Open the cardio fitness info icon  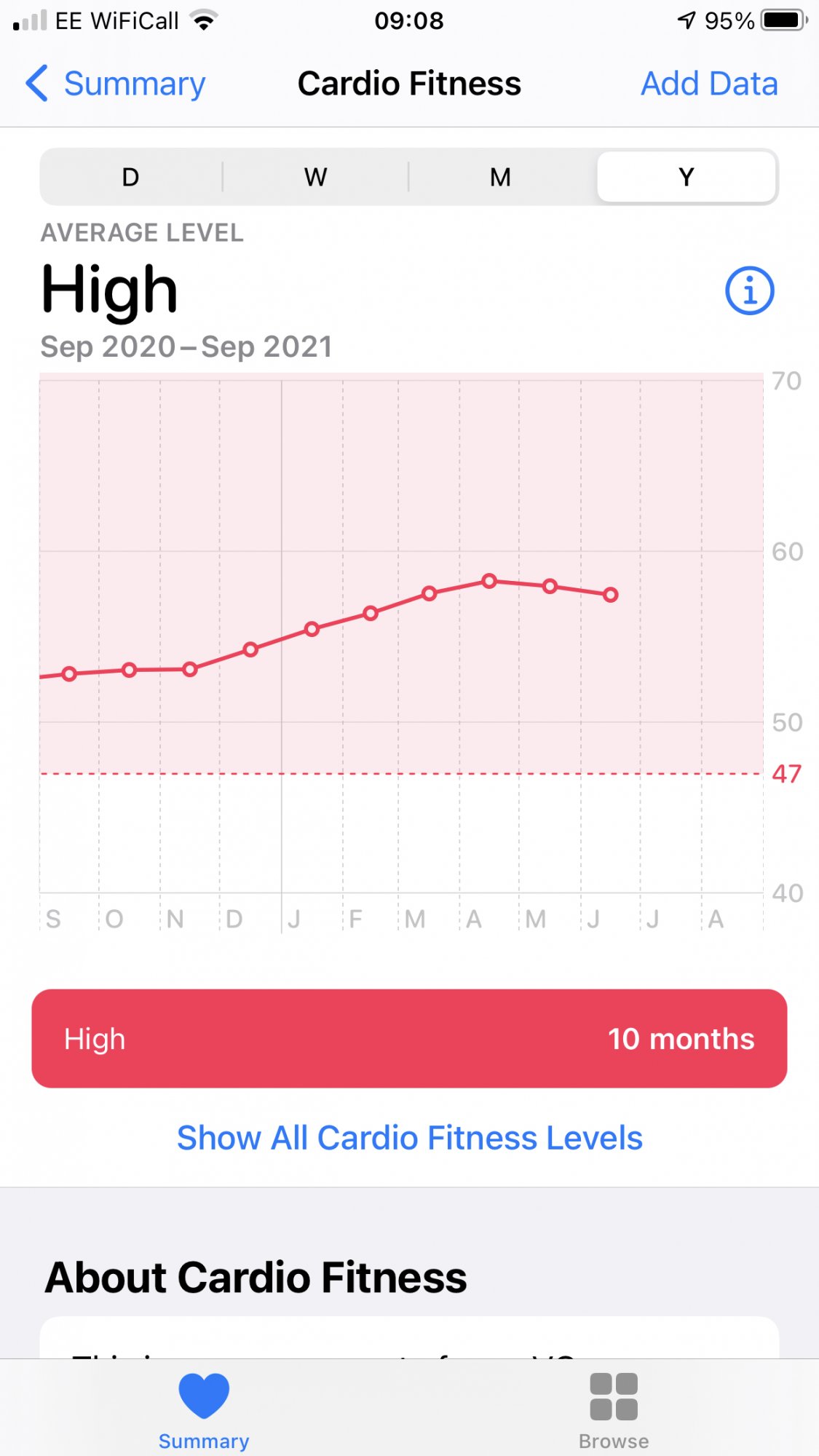pyautogui.click(x=749, y=290)
